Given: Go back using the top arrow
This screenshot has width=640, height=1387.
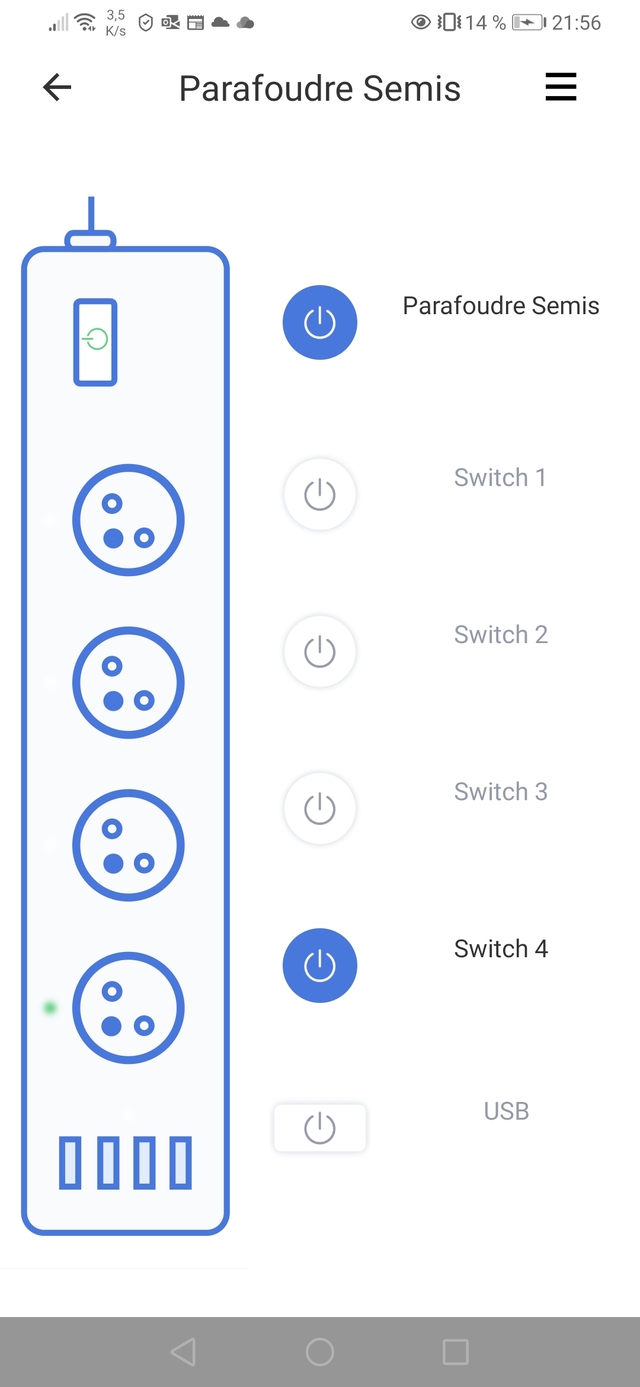Looking at the screenshot, I should [58, 88].
